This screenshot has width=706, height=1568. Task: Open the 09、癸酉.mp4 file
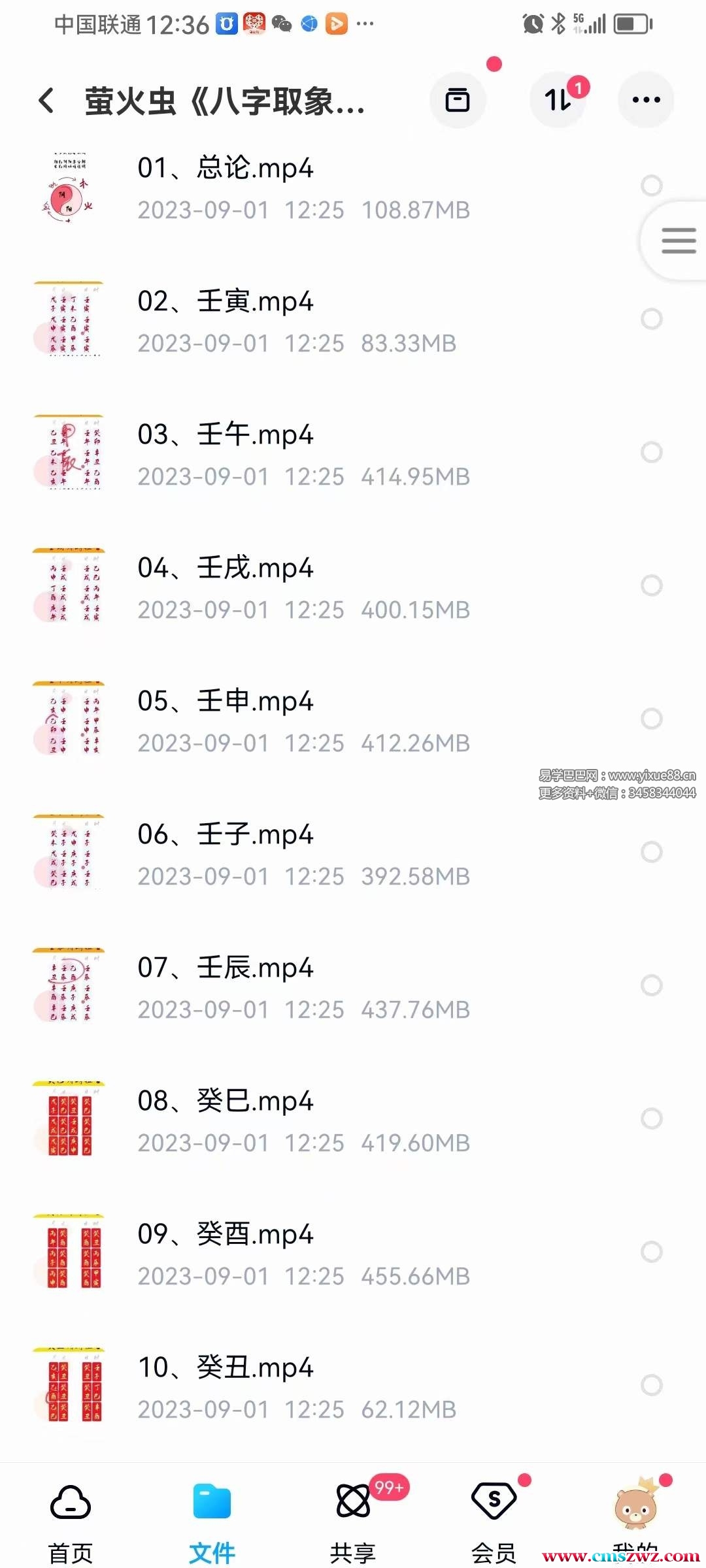tap(226, 1235)
